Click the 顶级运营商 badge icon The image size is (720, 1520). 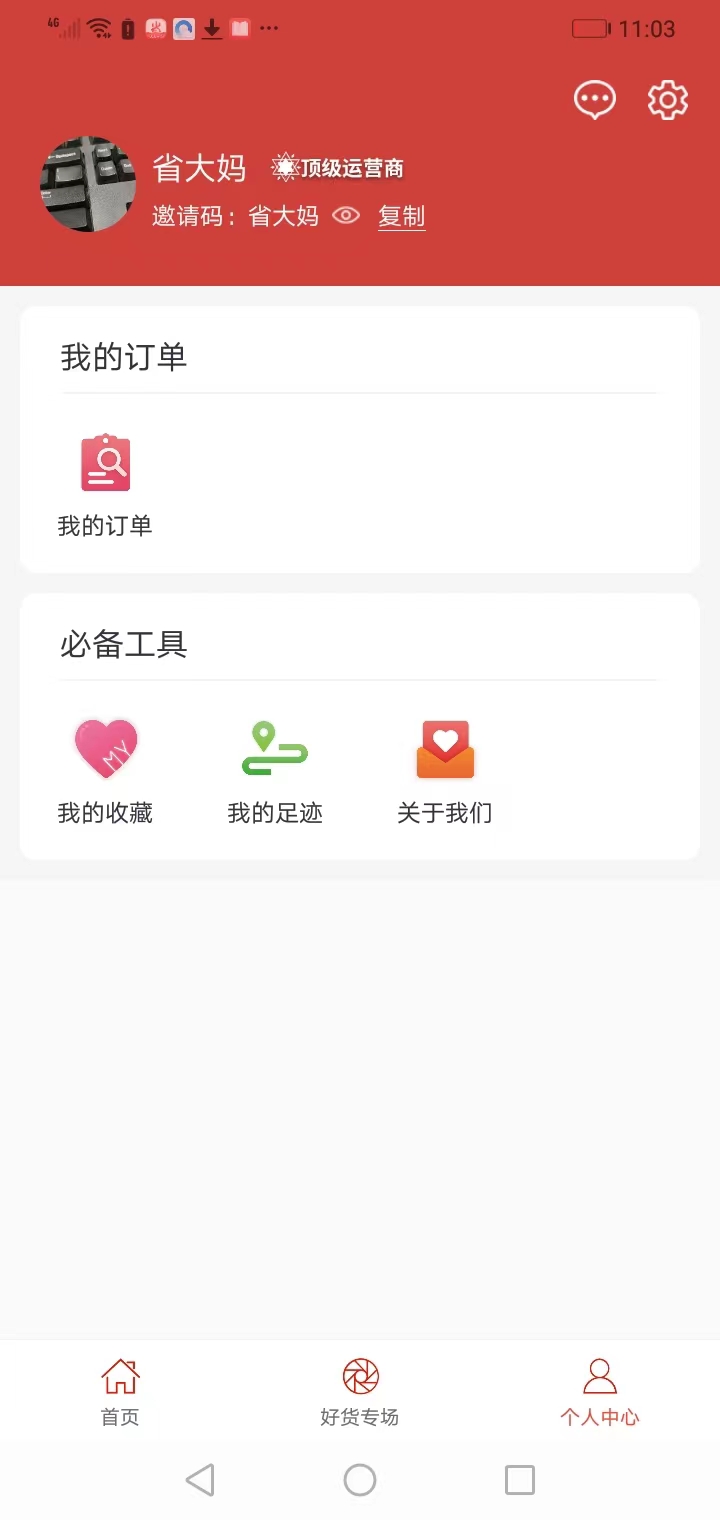coord(285,168)
